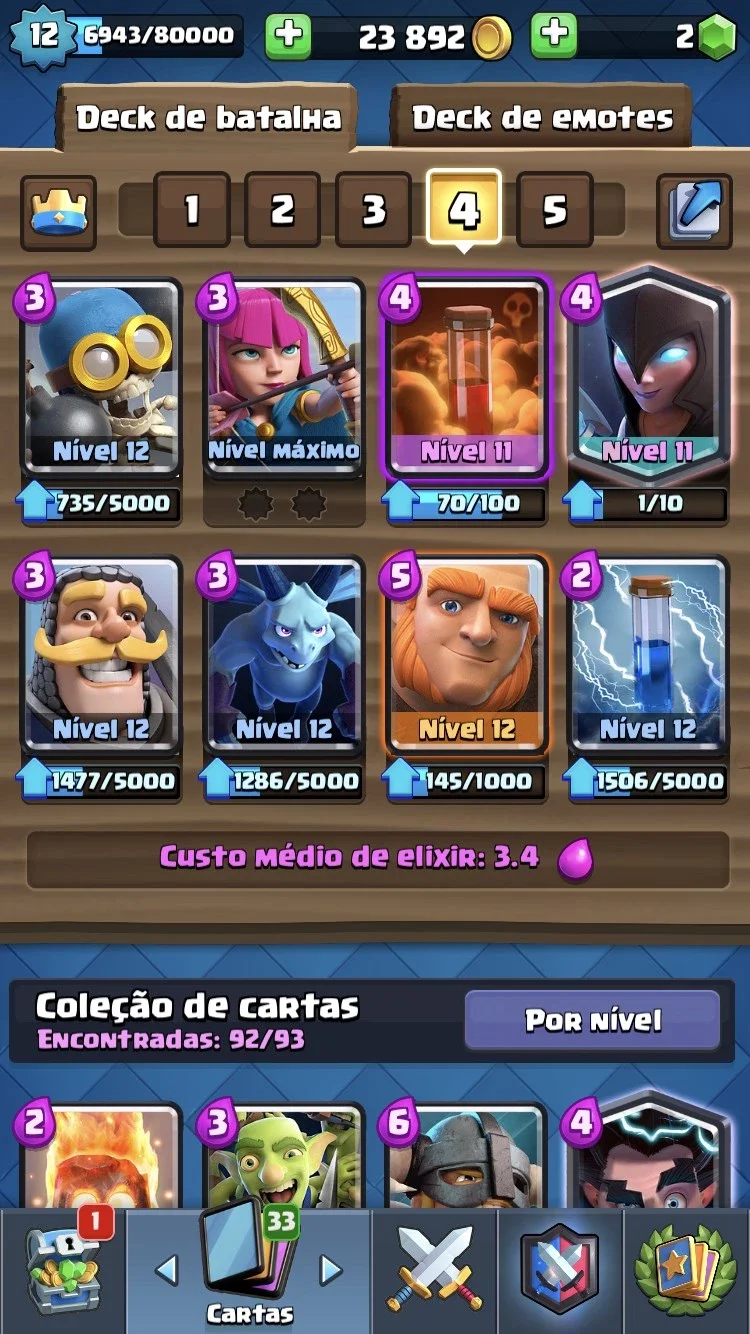This screenshot has height=1334, width=750.
Task: Tap the Goblin card in the collection
Action: tap(283, 1157)
